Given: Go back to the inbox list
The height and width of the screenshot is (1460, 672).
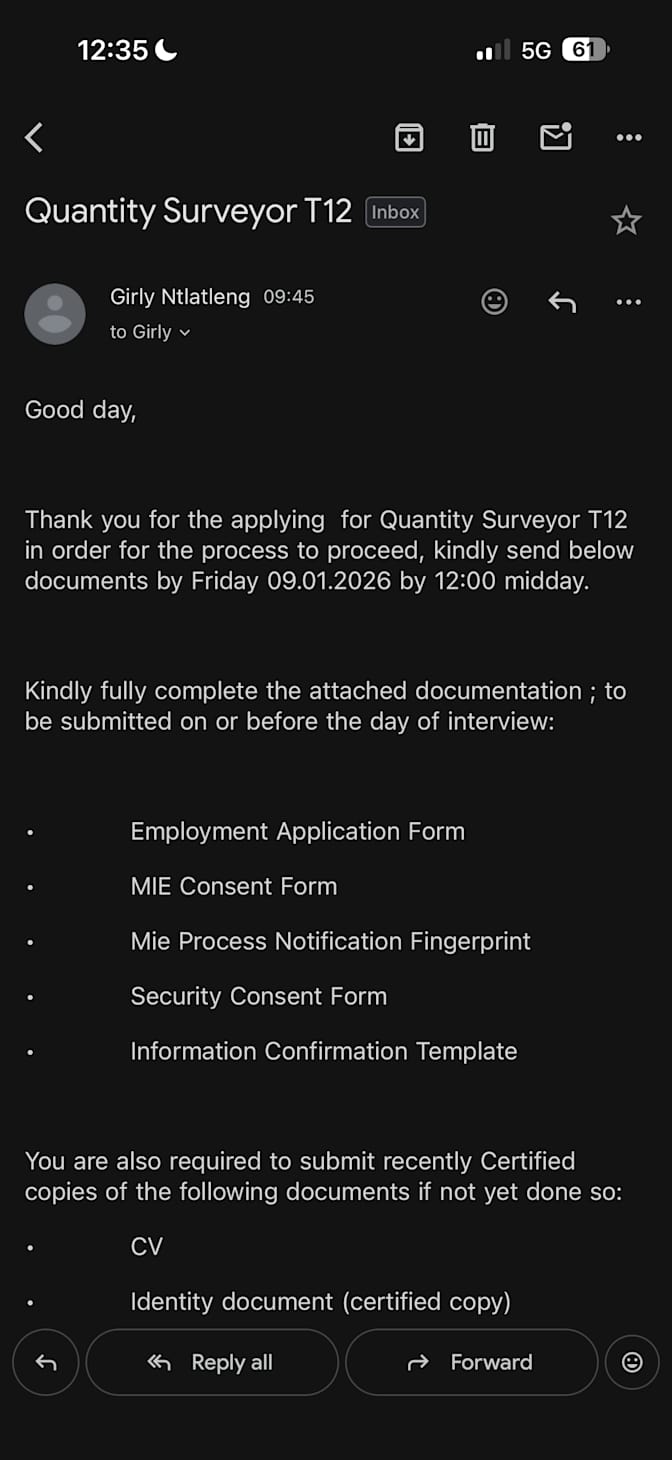Looking at the screenshot, I should pyautogui.click(x=35, y=138).
